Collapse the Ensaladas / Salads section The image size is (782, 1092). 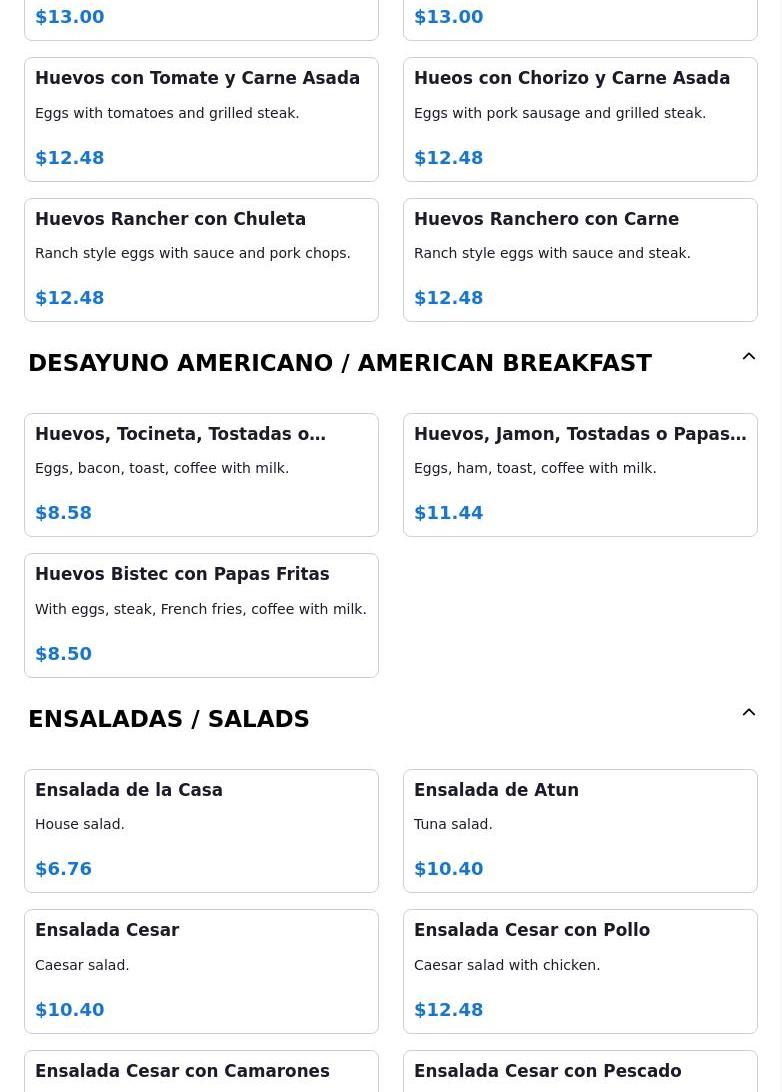[748, 713]
